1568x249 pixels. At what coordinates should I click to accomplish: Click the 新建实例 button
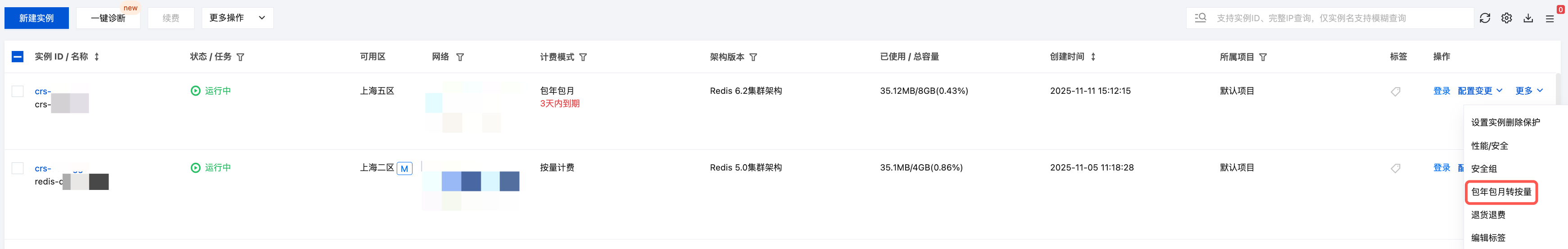pos(36,18)
